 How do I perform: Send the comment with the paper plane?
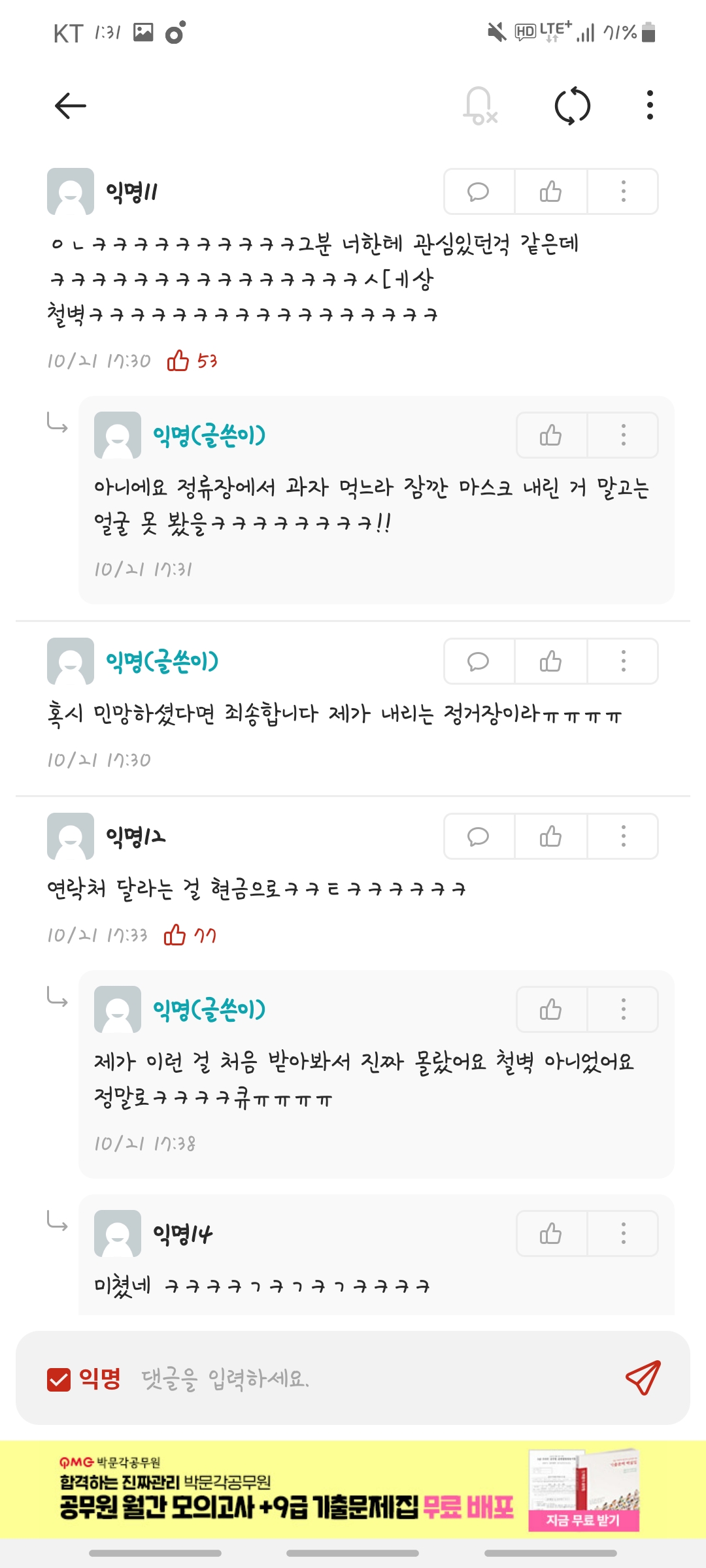pyautogui.click(x=643, y=1379)
